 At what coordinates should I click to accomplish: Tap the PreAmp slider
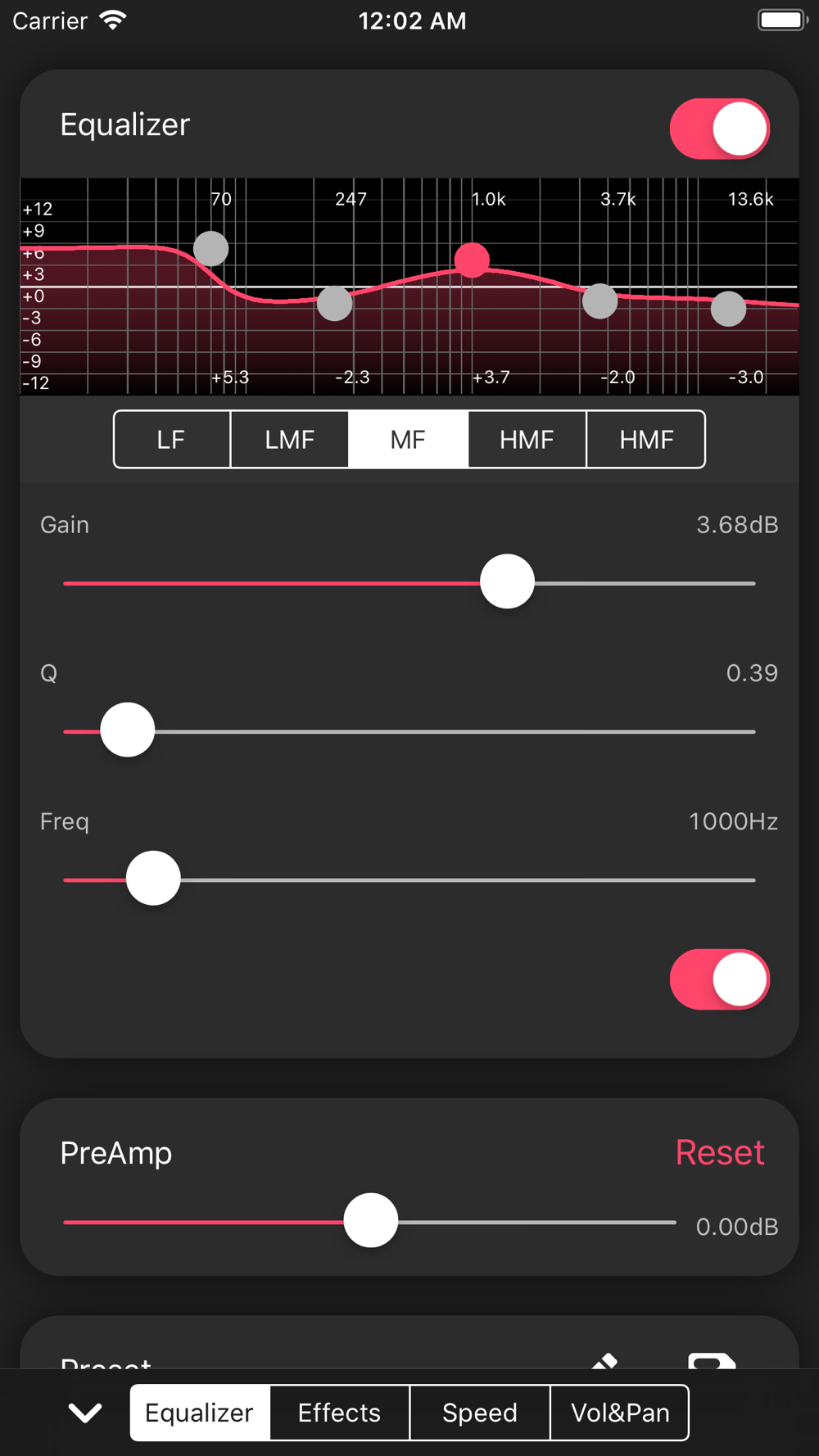[370, 1221]
